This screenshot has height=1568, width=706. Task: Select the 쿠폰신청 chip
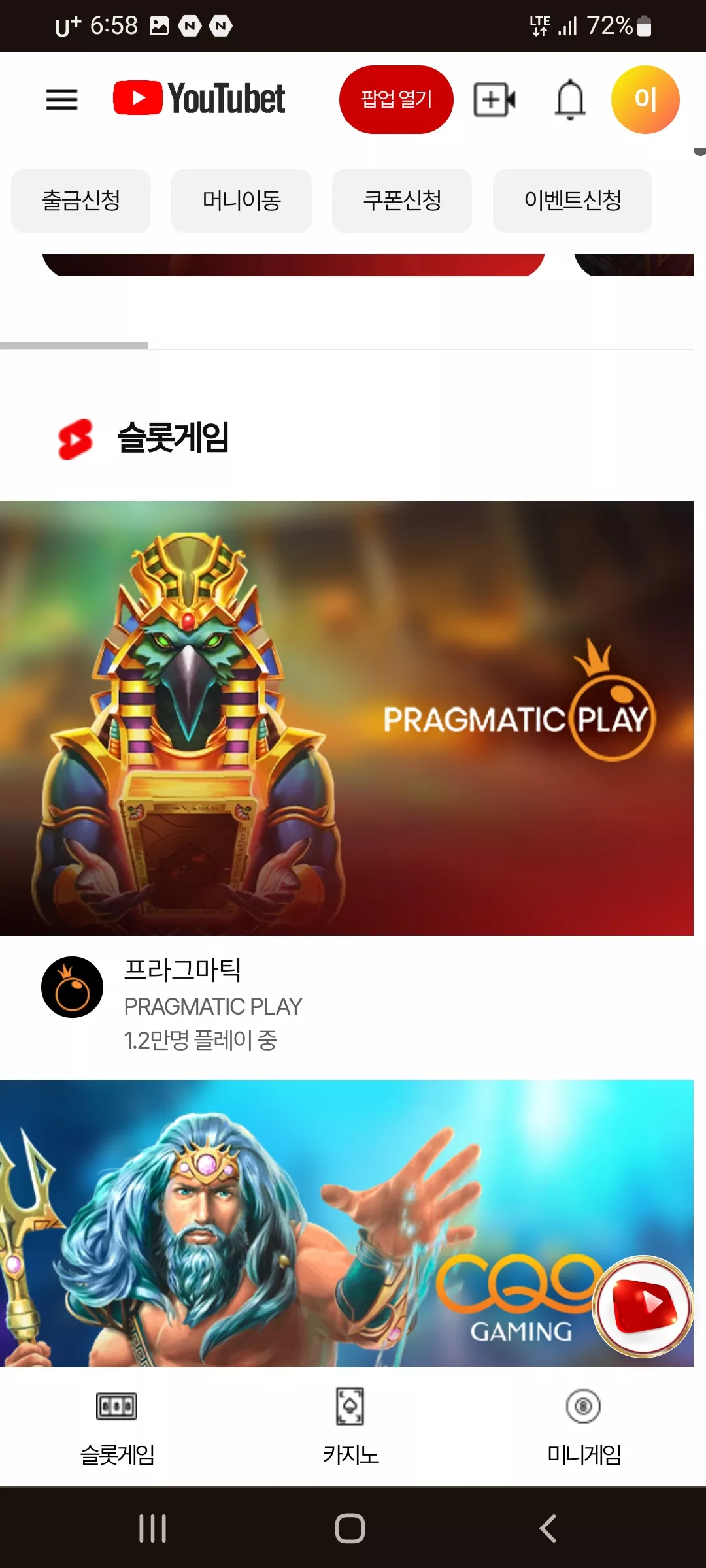point(402,201)
